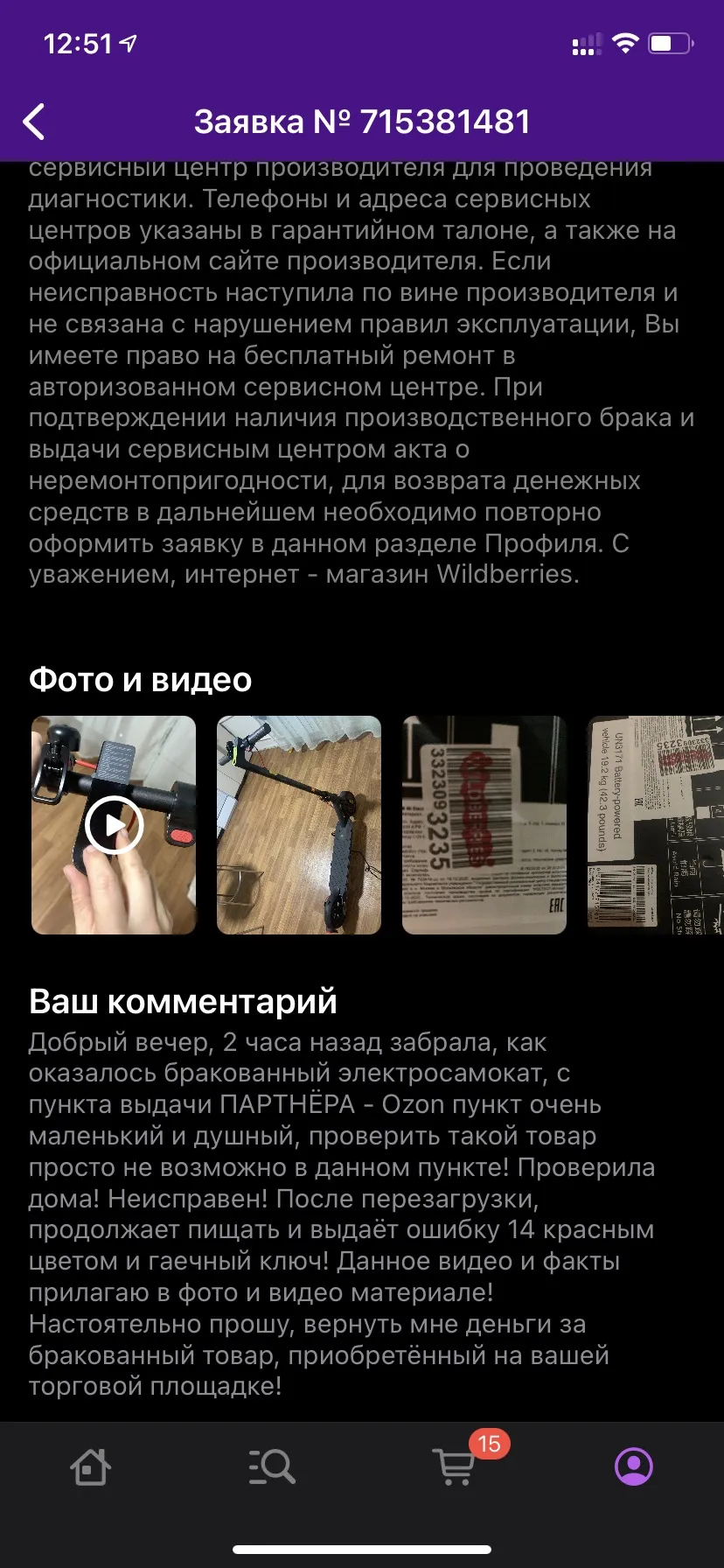Open the battery-powered vehicle label photo
The height and width of the screenshot is (1568, 724).
(x=656, y=825)
